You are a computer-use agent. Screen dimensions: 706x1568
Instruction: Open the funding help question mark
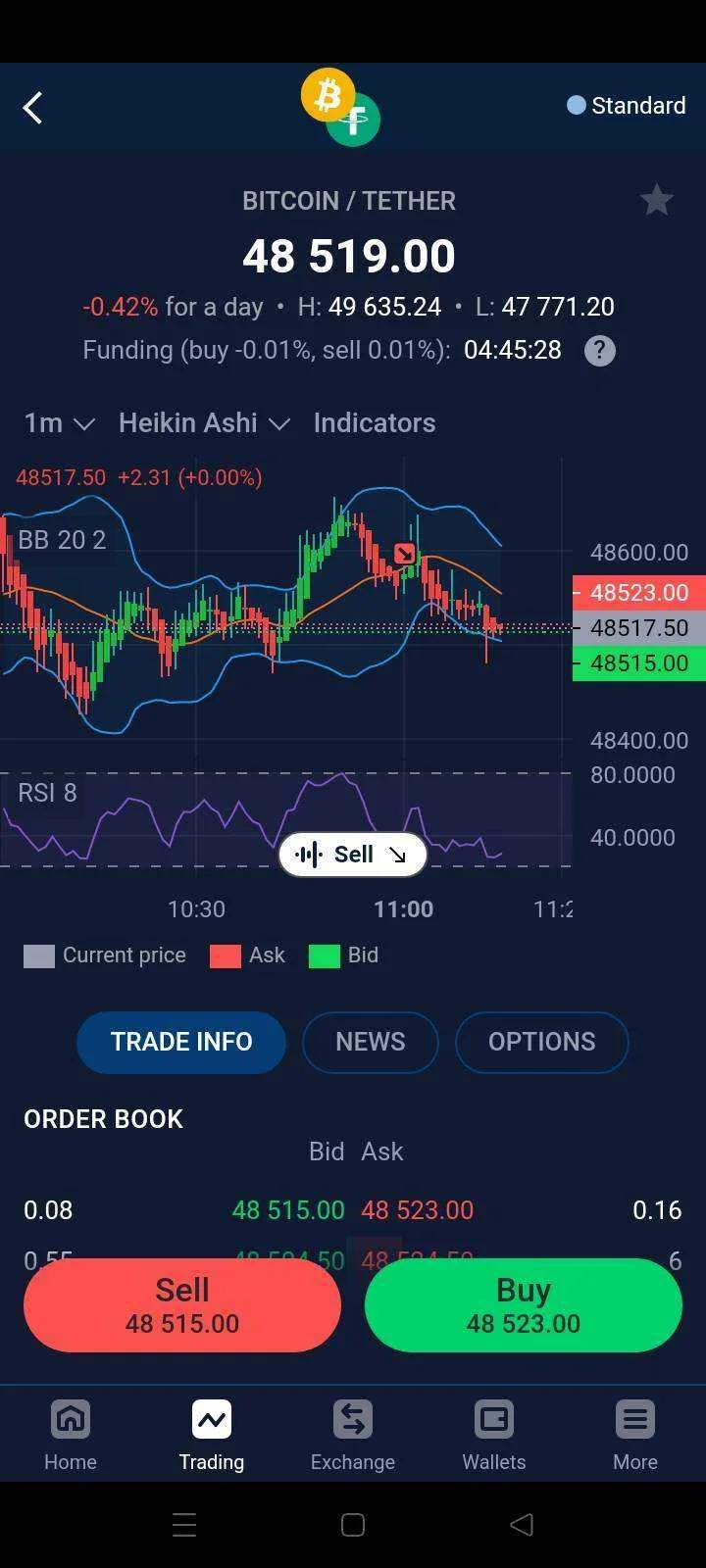(600, 351)
